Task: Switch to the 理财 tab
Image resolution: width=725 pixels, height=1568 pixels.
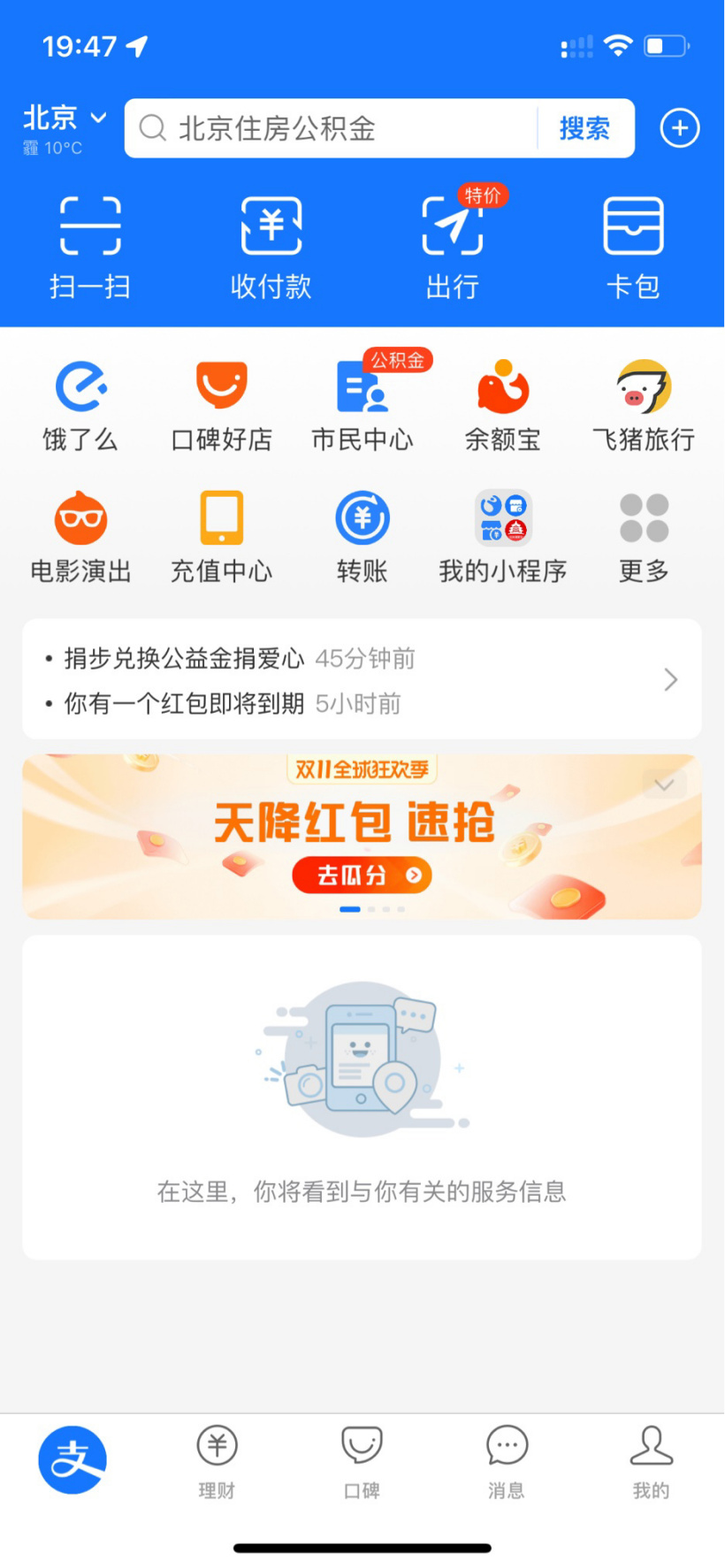Action: click(217, 1462)
